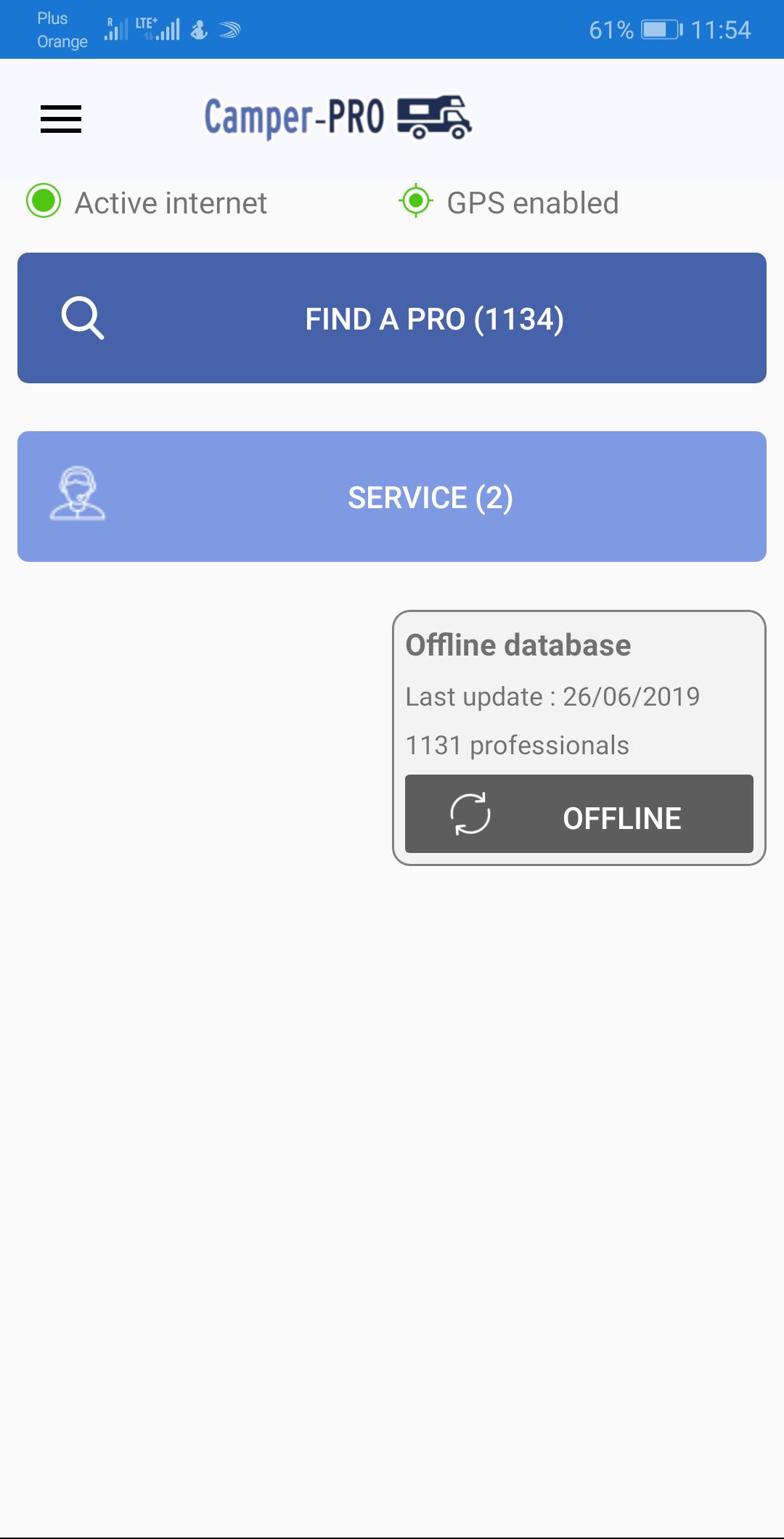Screen dimensions: 784x1539
Task: Tap OFFLINE to refresh the offline database
Action: click(579, 814)
